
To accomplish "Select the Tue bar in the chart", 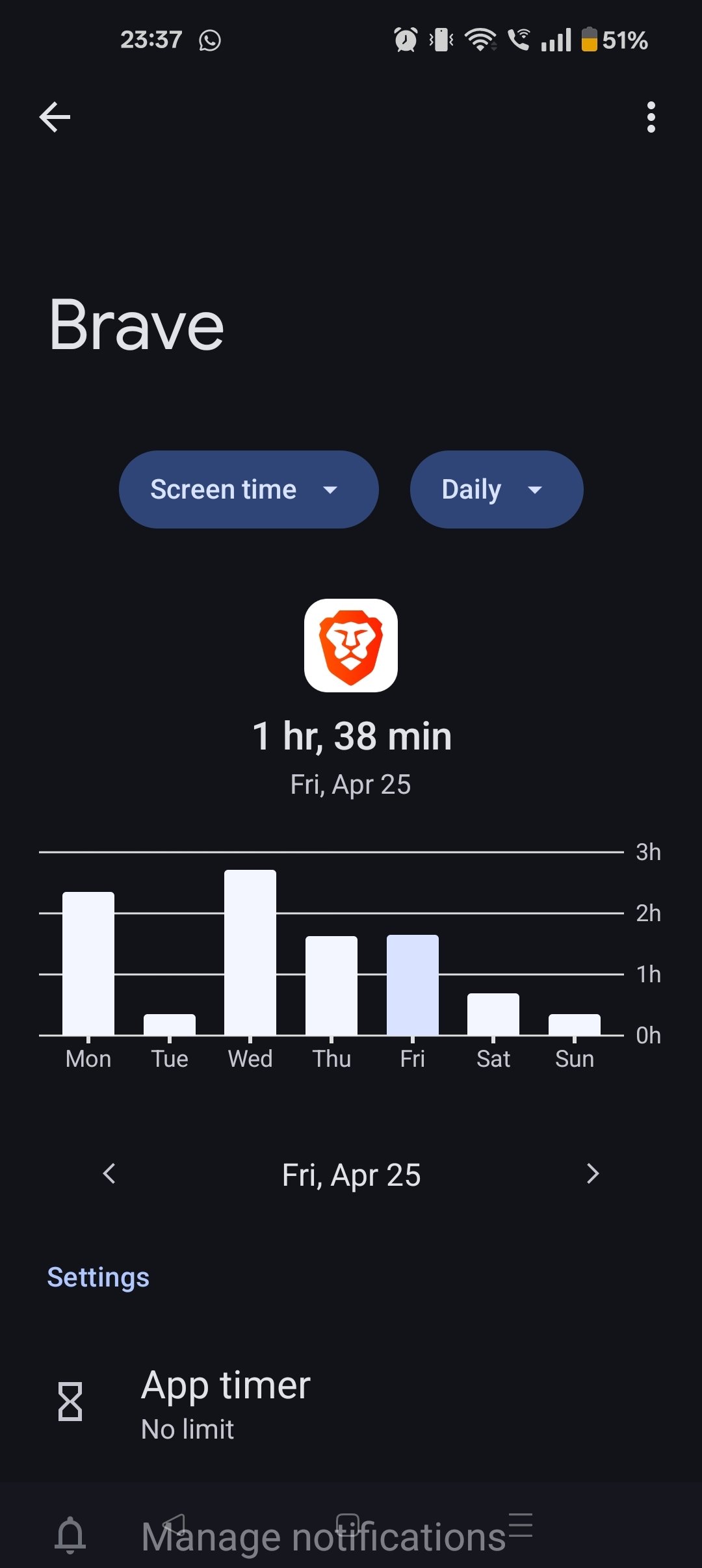I will (170, 1025).
